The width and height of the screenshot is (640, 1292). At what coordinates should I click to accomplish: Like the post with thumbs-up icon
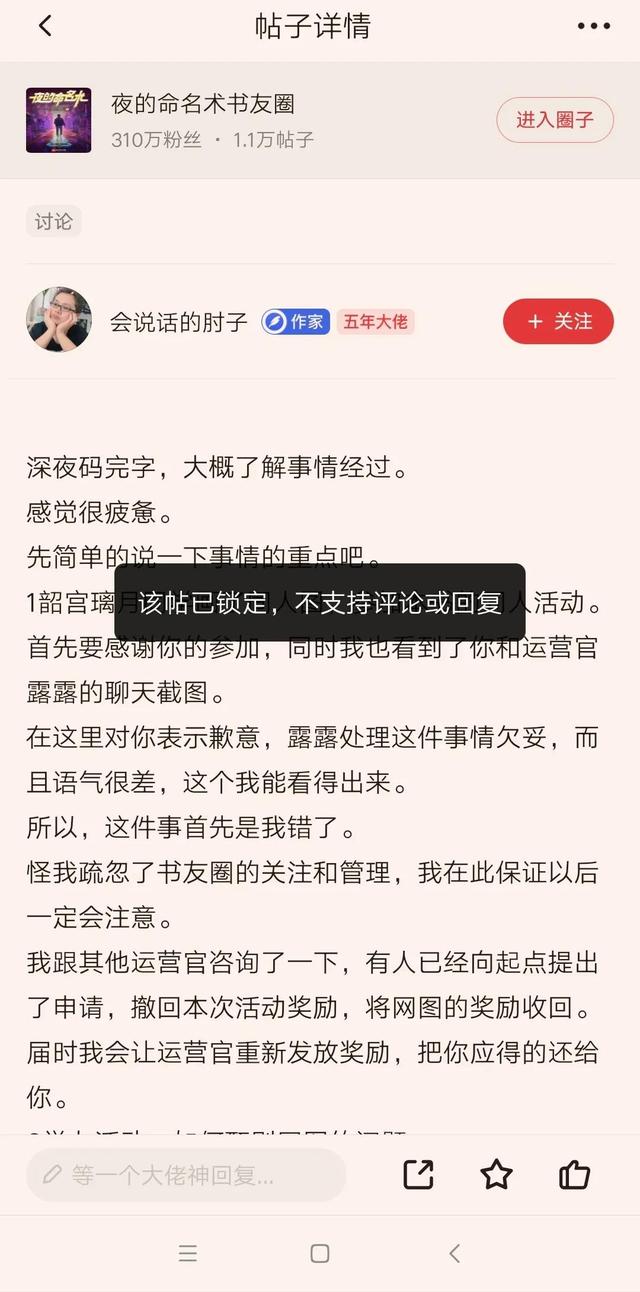[575, 1175]
